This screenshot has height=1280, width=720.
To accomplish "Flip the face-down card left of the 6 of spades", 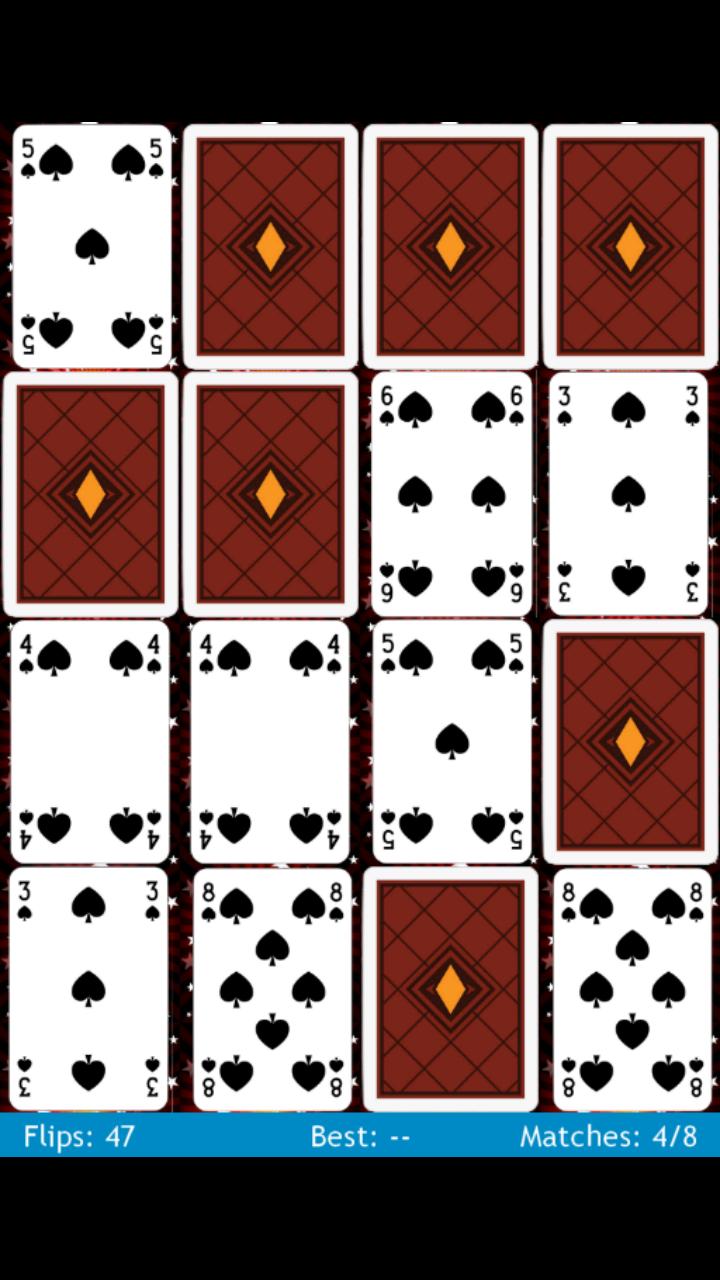I will click(x=270, y=494).
